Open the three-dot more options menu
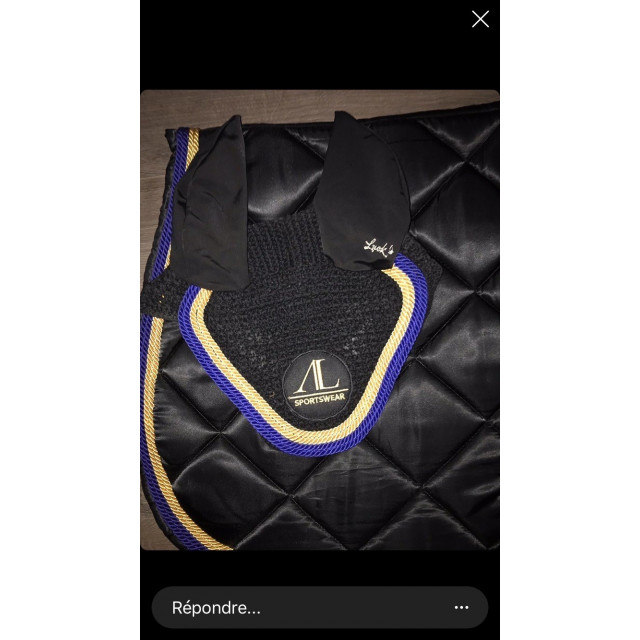 (461, 607)
